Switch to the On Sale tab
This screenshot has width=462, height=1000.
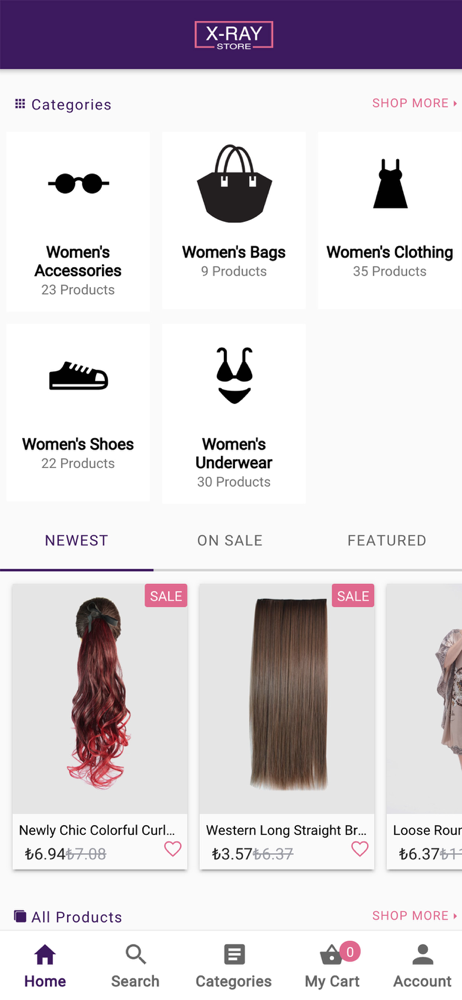(x=230, y=541)
